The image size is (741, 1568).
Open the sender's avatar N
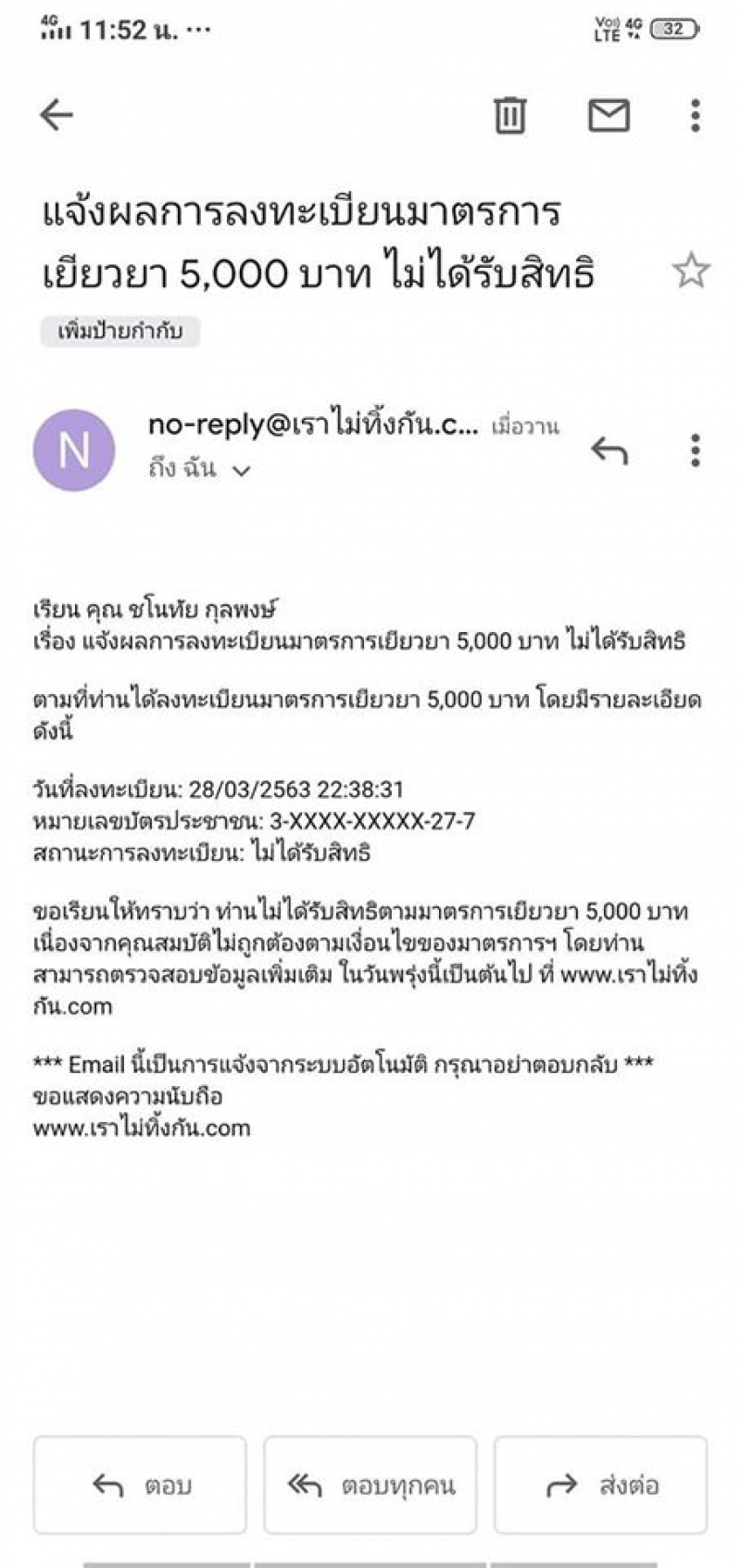74,450
